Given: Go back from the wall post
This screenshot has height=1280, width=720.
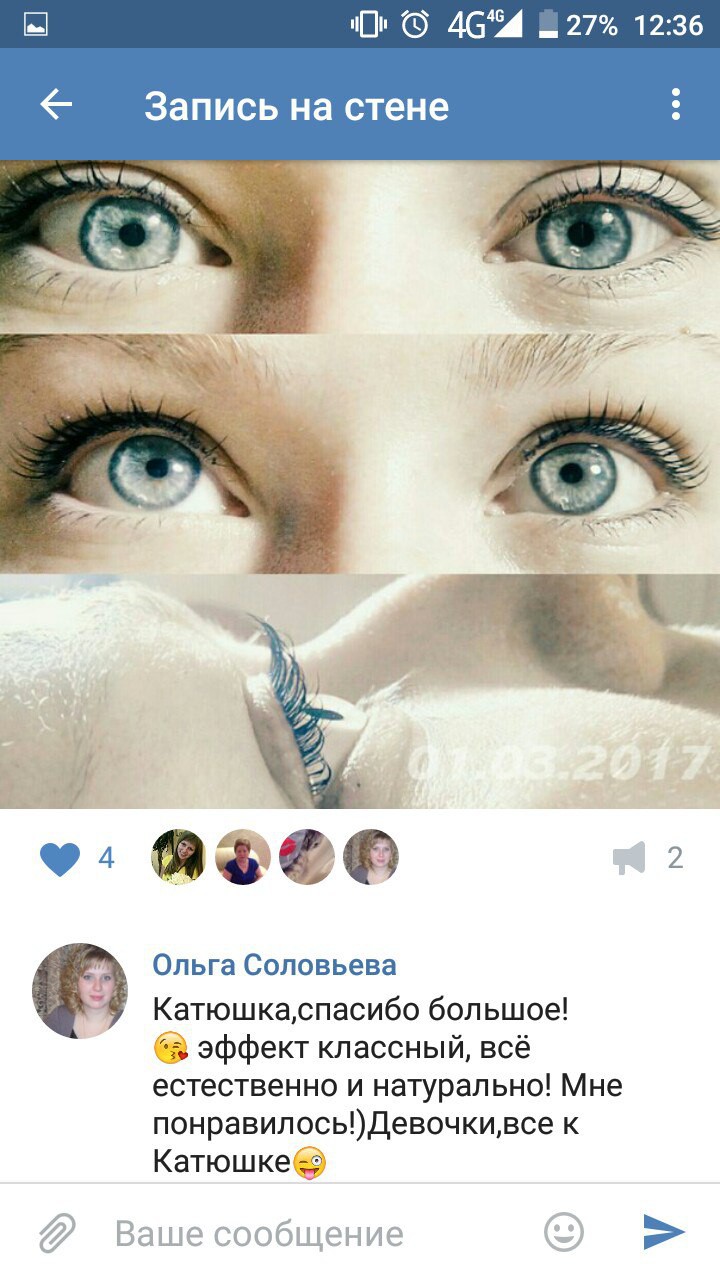Looking at the screenshot, I should (56, 105).
